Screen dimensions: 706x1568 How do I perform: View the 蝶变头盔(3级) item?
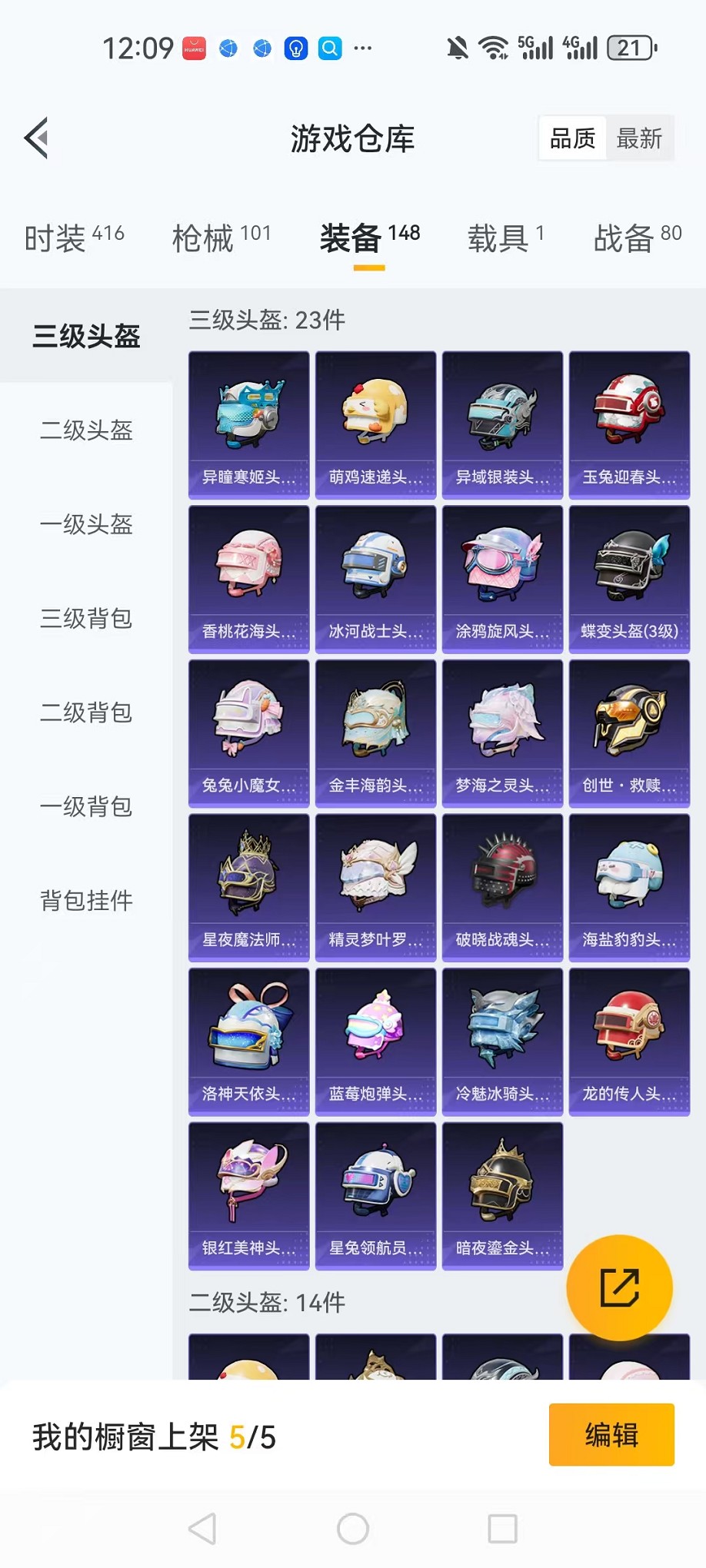coord(629,579)
